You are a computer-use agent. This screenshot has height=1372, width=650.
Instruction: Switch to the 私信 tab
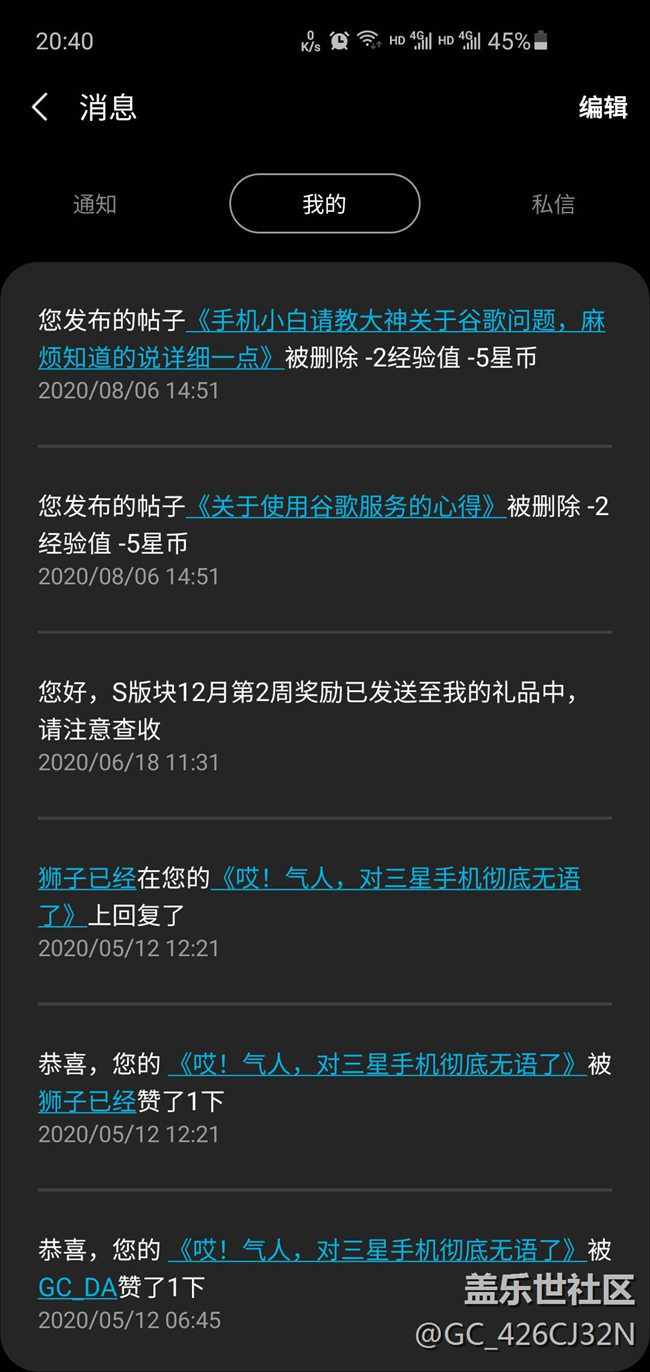tap(553, 204)
